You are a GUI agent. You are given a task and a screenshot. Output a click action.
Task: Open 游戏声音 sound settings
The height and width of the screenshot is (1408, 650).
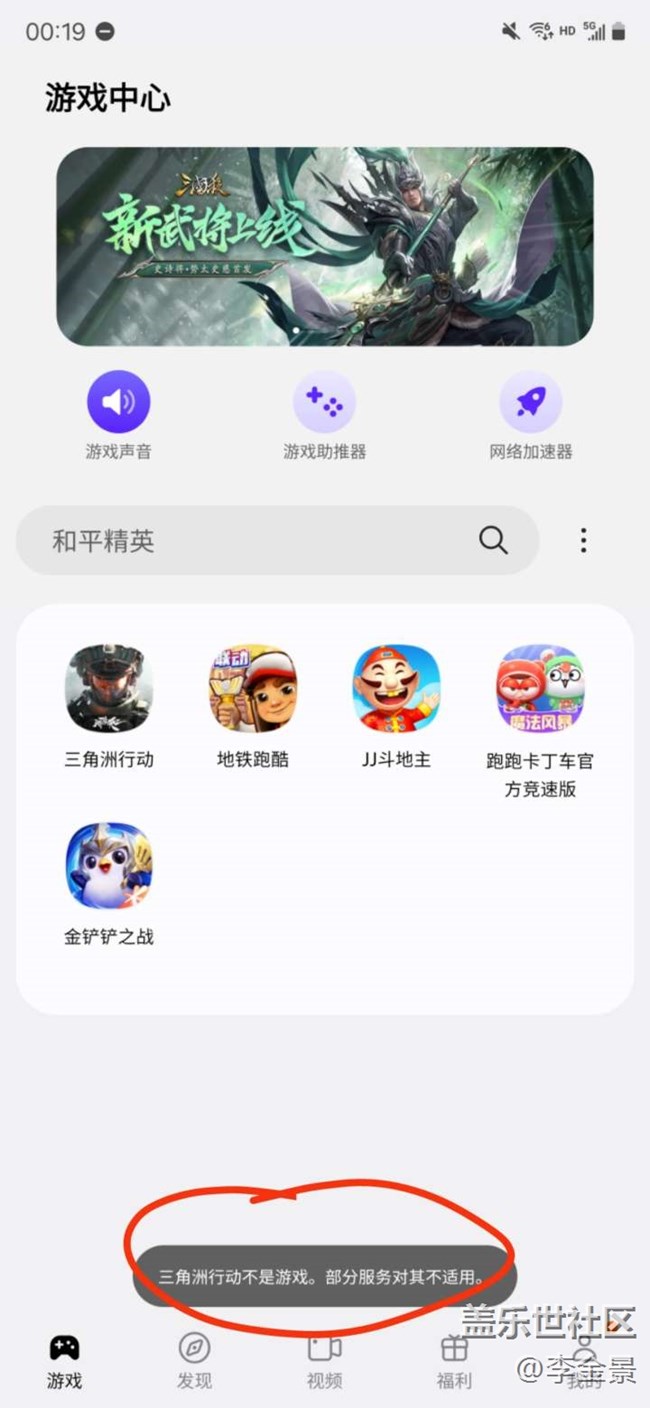118,403
